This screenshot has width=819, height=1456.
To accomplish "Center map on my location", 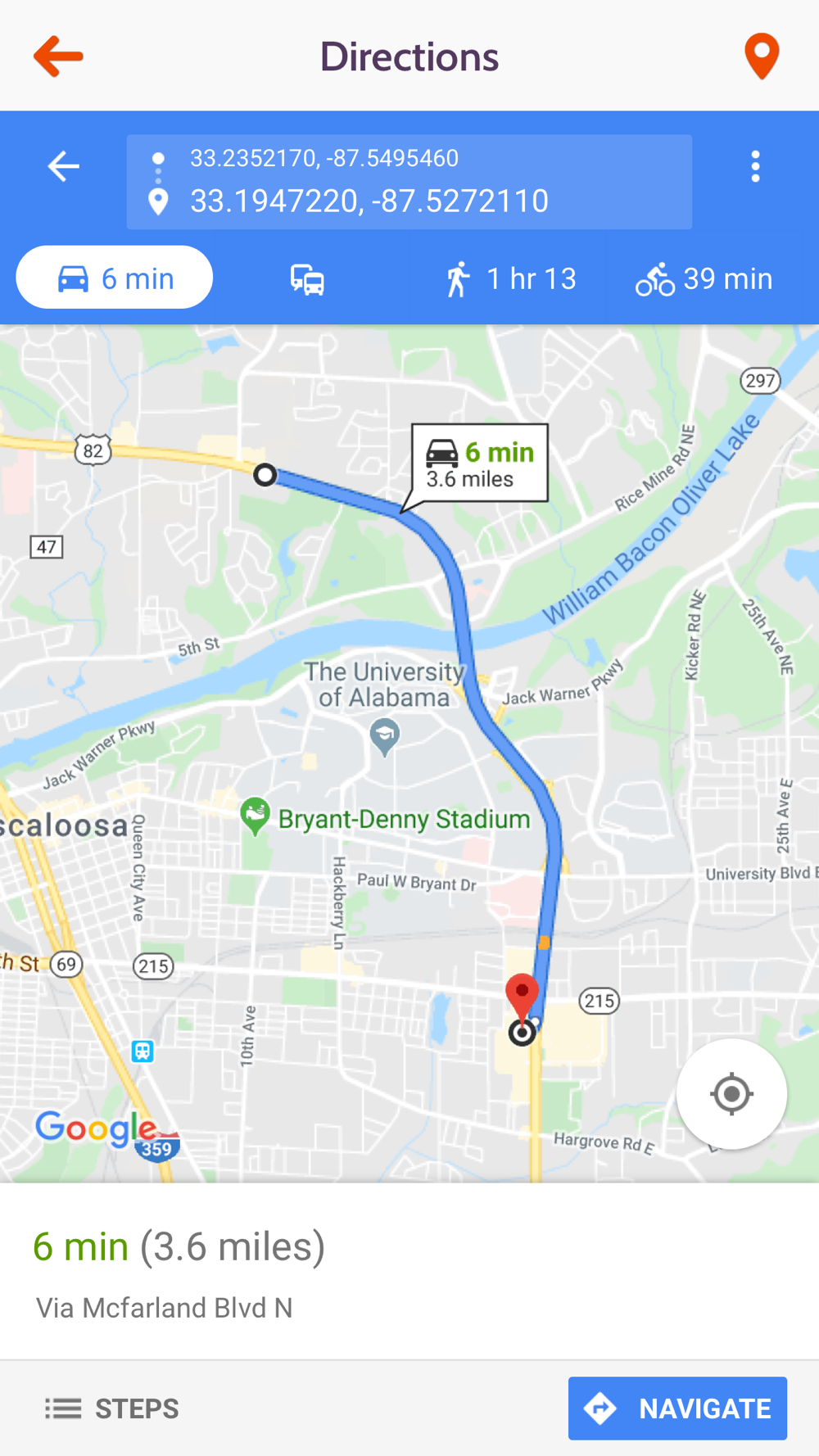I will (x=731, y=1094).
